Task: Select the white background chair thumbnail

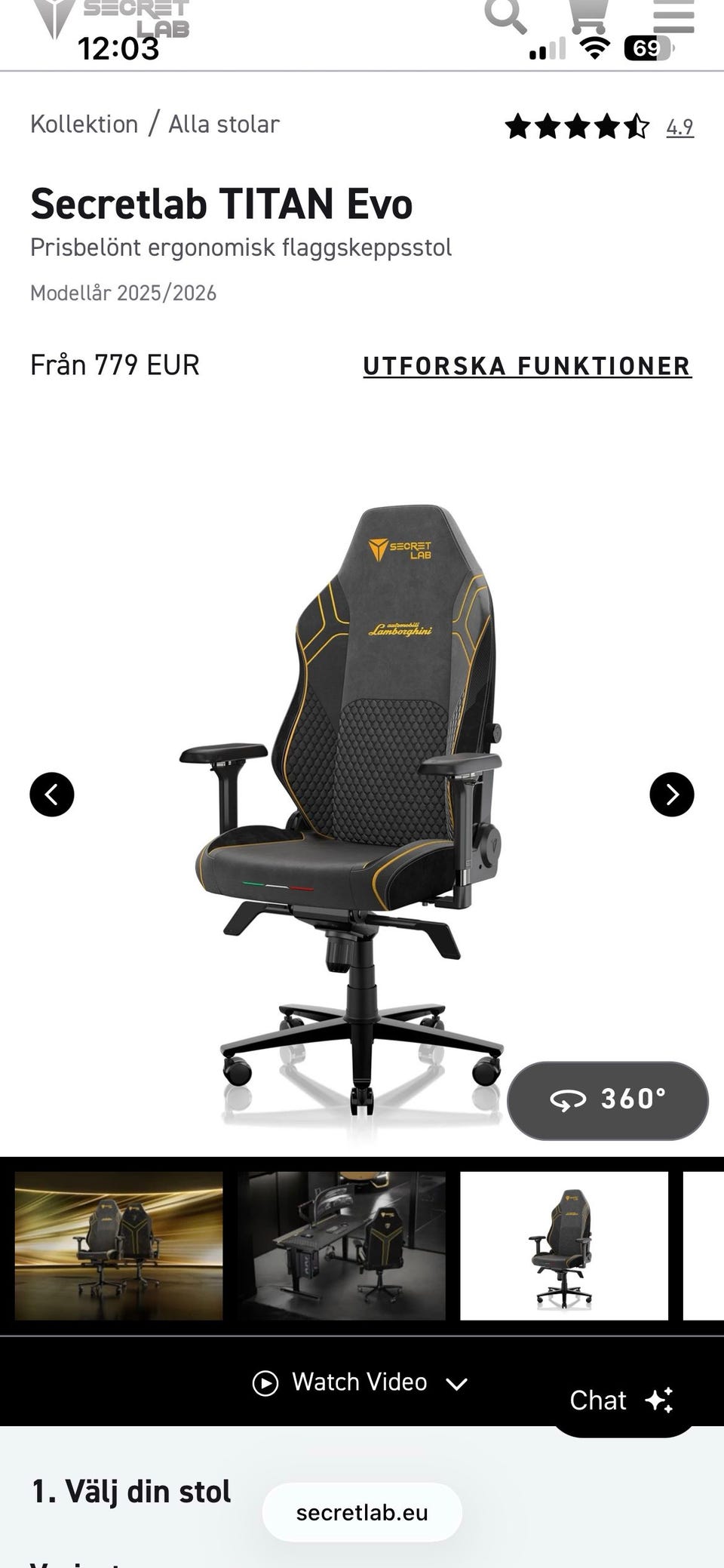Action: pyautogui.click(x=564, y=1246)
